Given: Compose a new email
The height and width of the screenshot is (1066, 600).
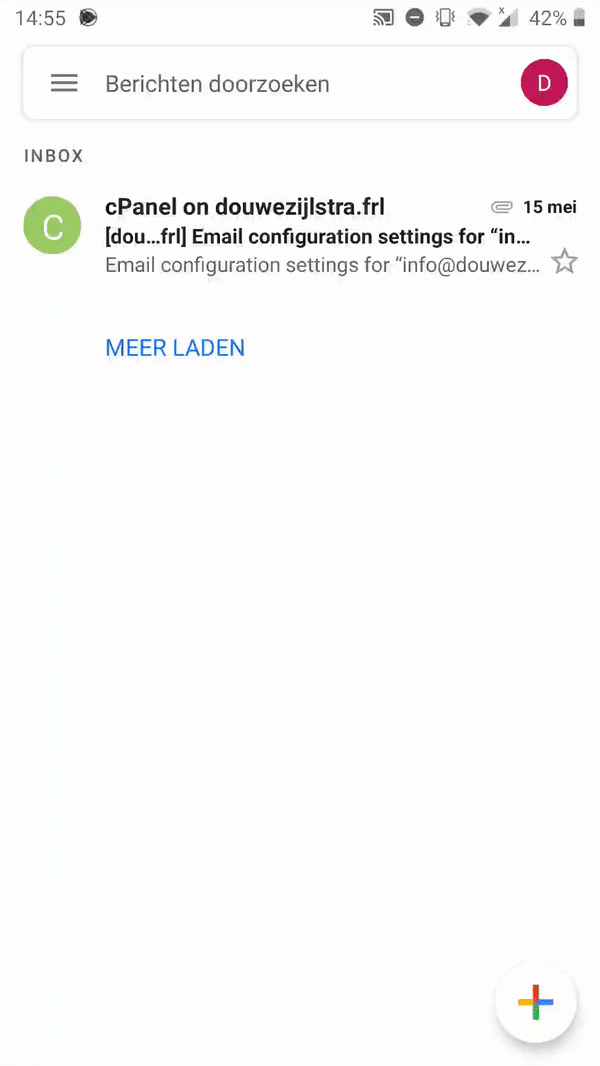Looking at the screenshot, I should pyautogui.click(x=535, y=1002).
